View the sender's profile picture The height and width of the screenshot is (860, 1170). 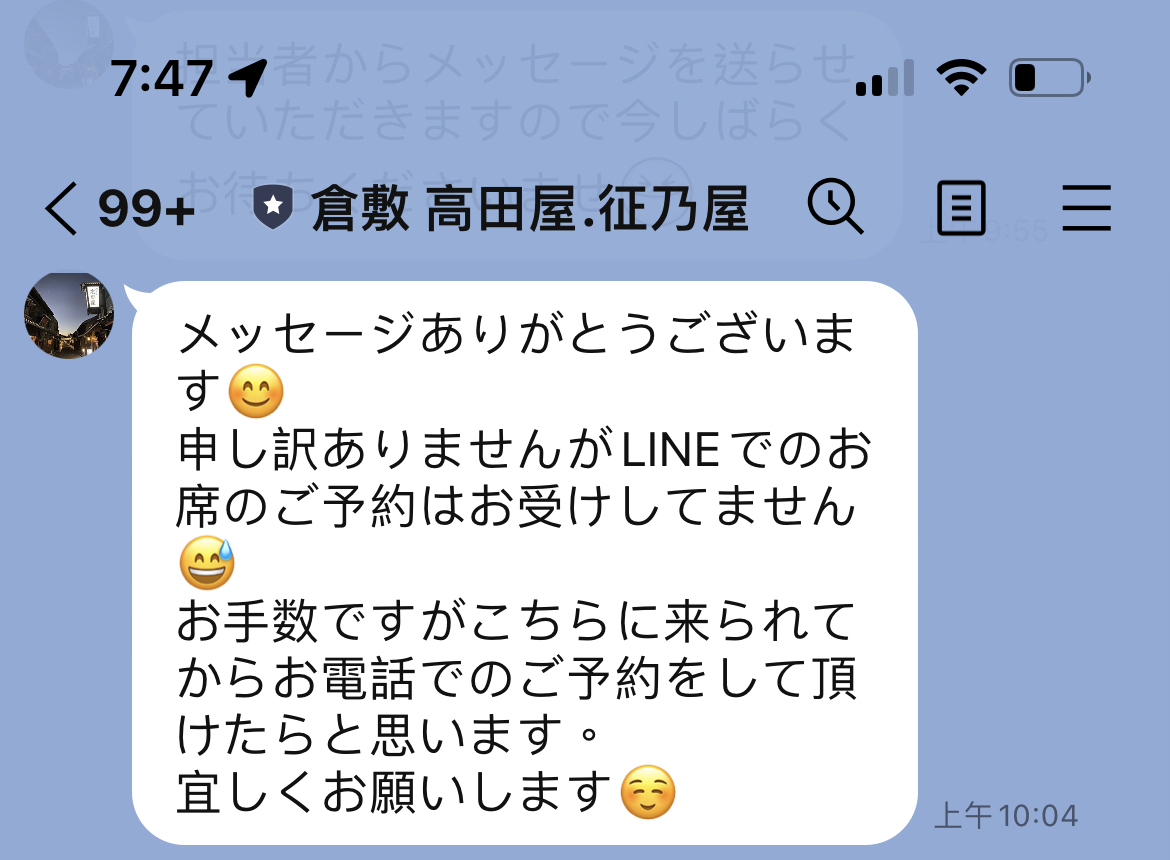click(69, 316)
